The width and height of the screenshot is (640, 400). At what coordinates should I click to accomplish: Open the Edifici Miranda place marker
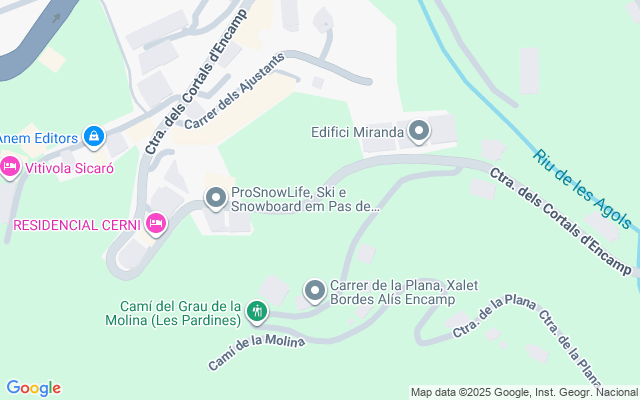pyautogui.click(x=418, y=131)
